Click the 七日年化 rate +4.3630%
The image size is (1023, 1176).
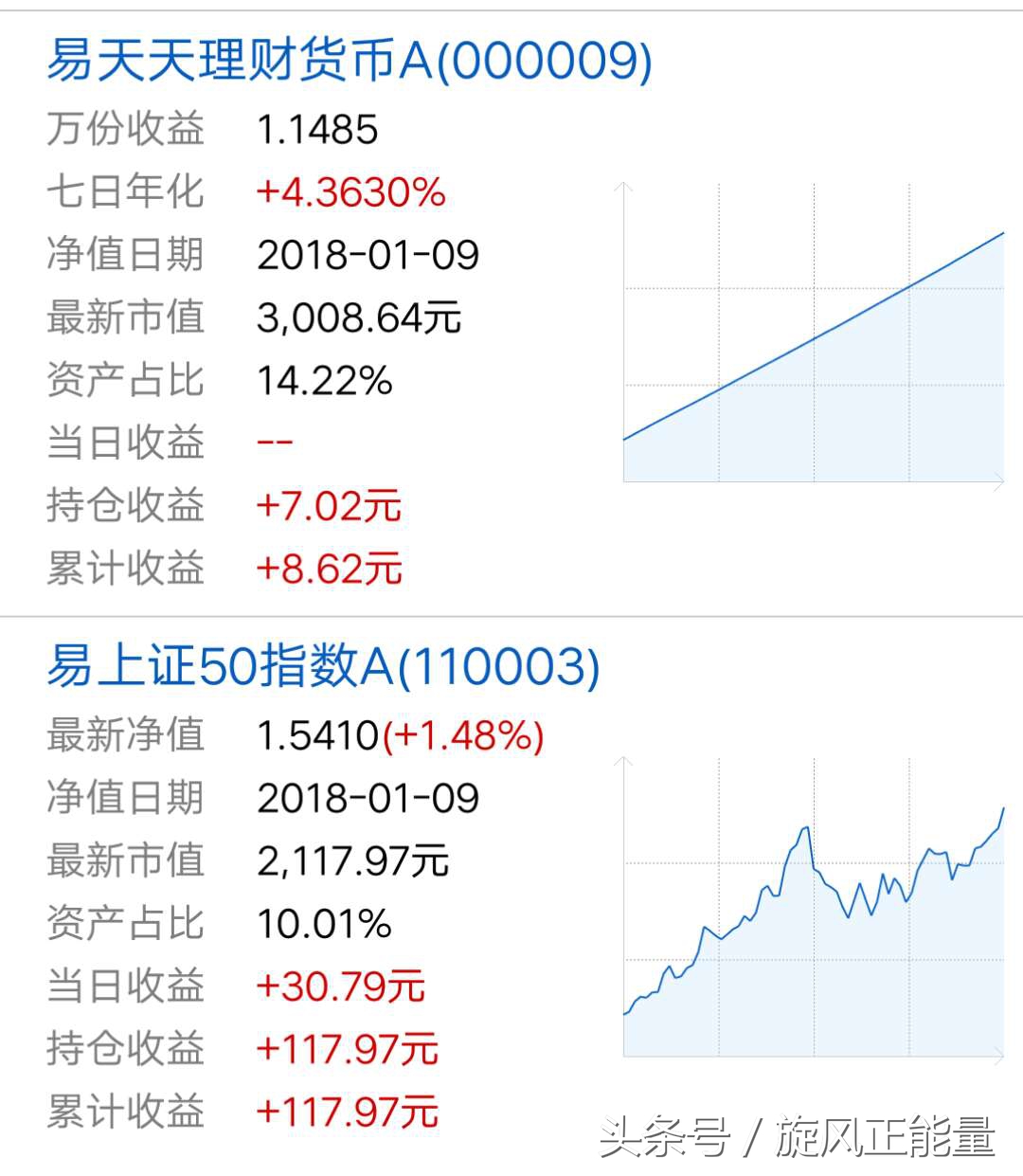(x=350, y=193)
